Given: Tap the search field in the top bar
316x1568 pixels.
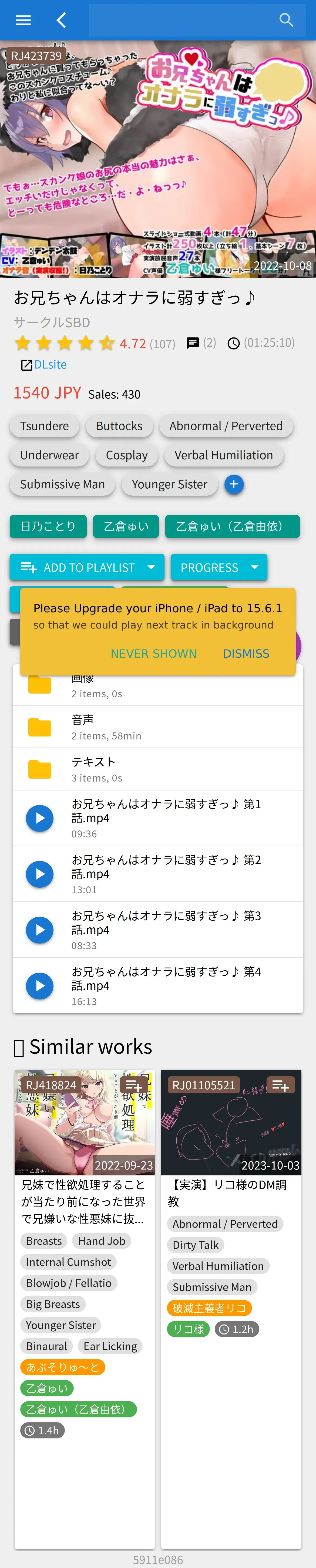Looking at the screenshot, I should click(x=183, y=20).
